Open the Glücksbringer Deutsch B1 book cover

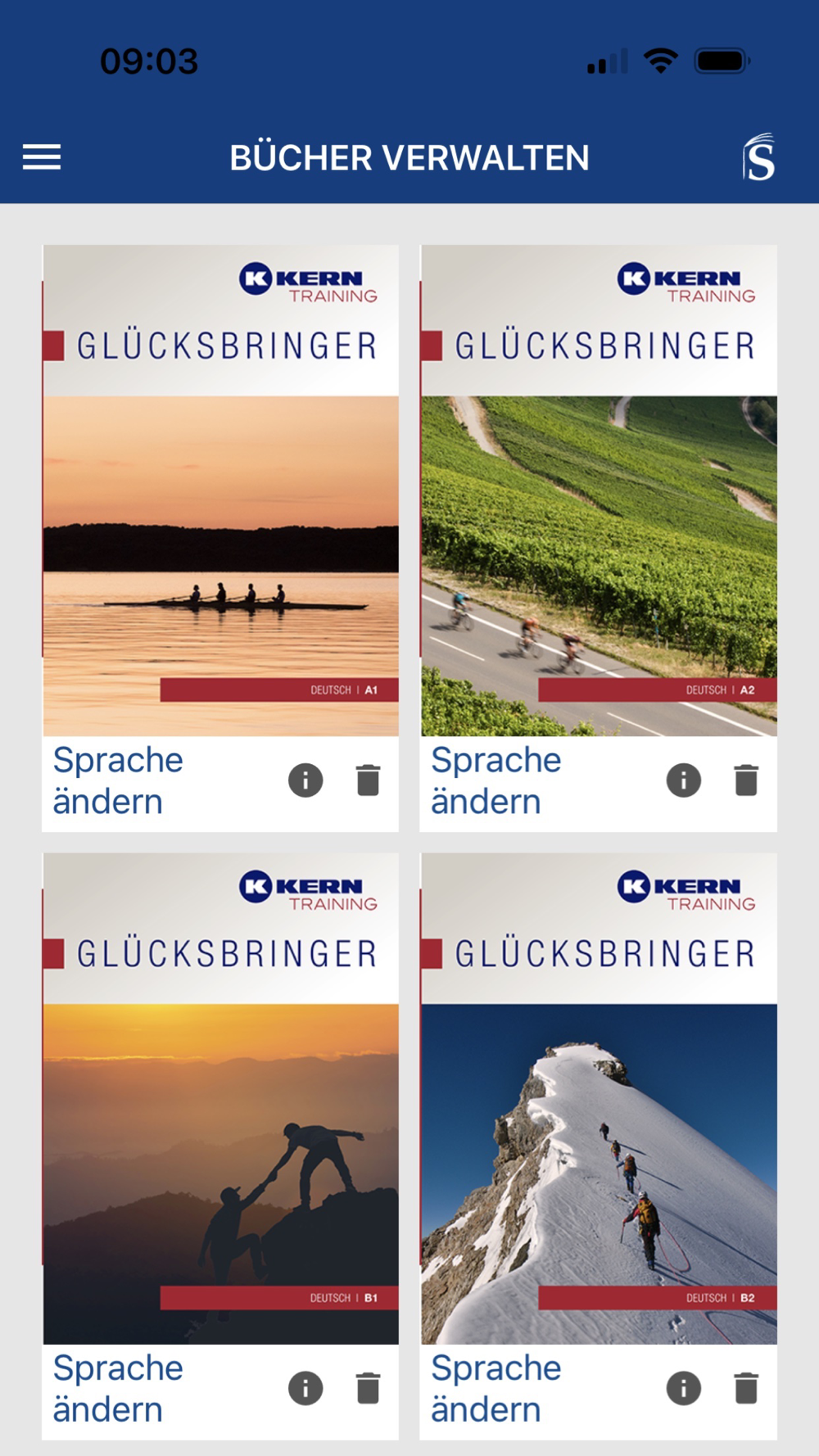point(220,1098)
